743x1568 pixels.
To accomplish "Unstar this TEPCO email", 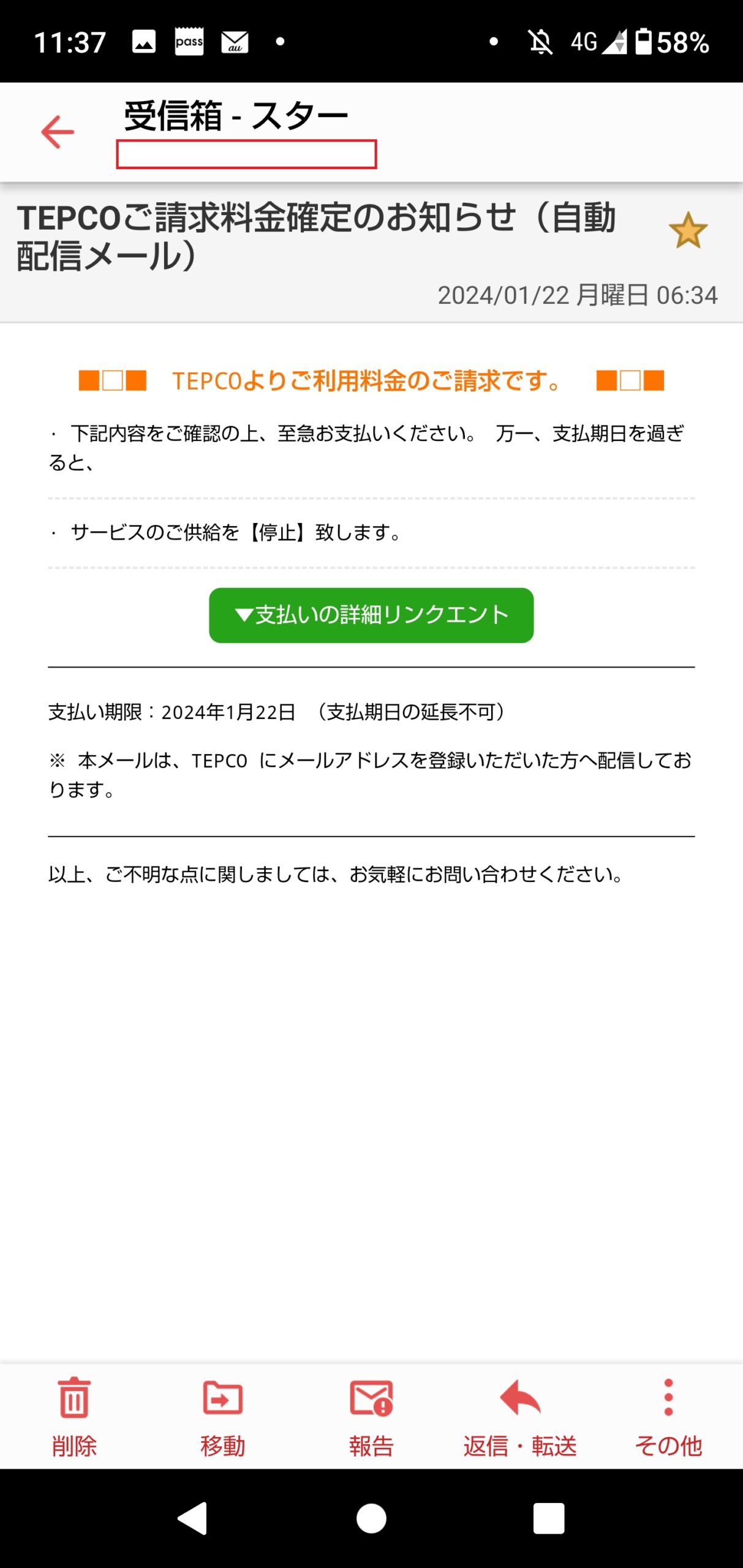I will (687, 231).
